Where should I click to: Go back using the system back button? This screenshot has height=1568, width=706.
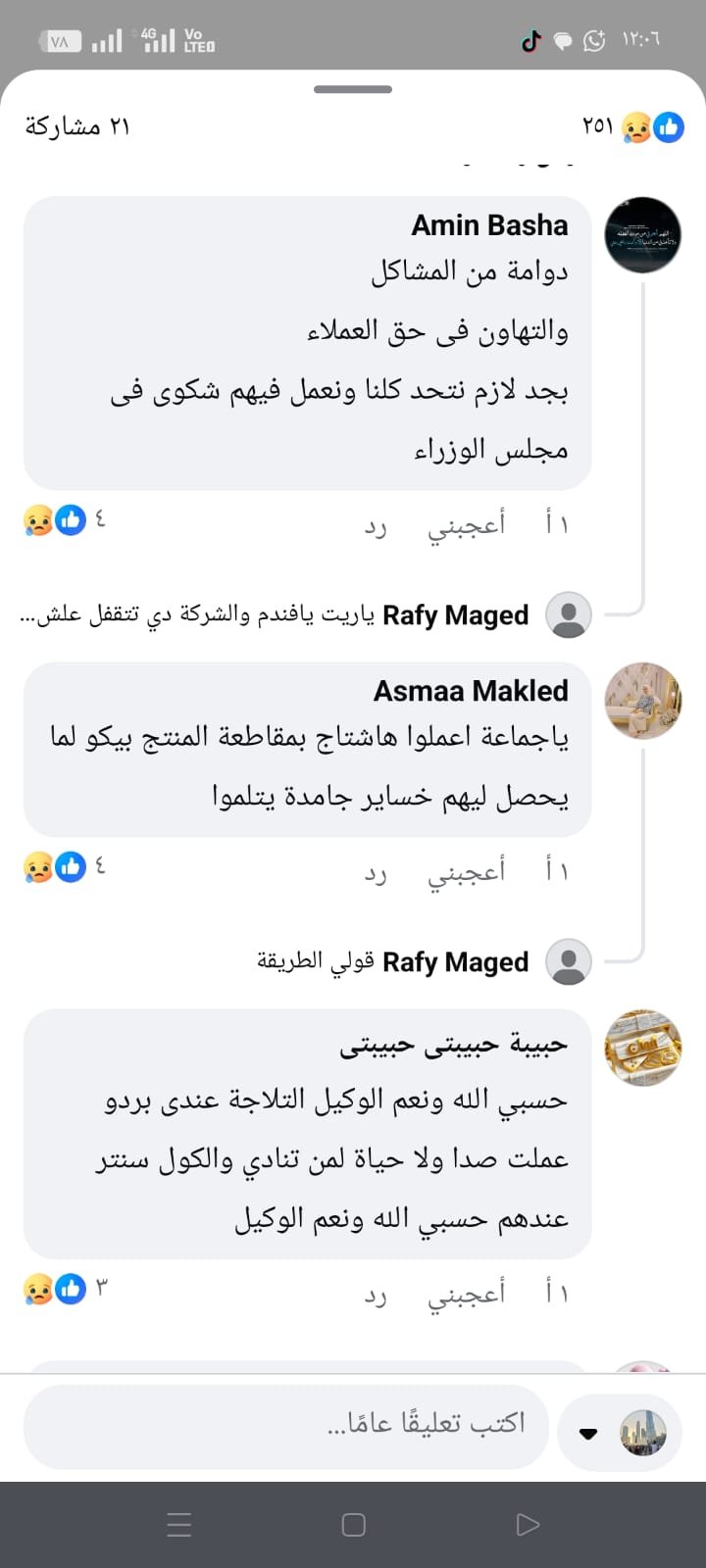tap(528, 1524)
